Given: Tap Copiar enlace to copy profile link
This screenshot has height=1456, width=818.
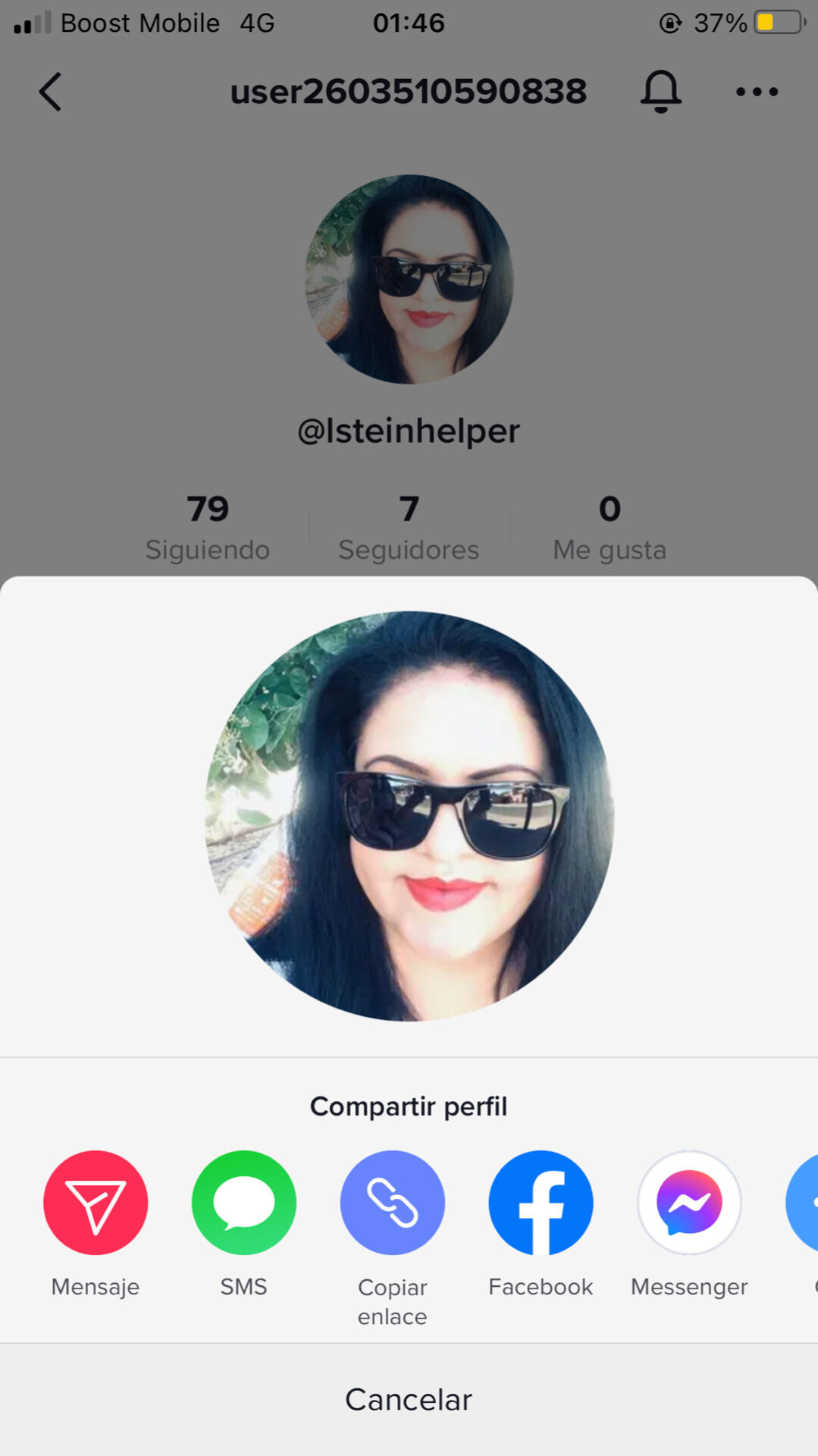Looking at the screenshot, I should tap(393, 1202).
